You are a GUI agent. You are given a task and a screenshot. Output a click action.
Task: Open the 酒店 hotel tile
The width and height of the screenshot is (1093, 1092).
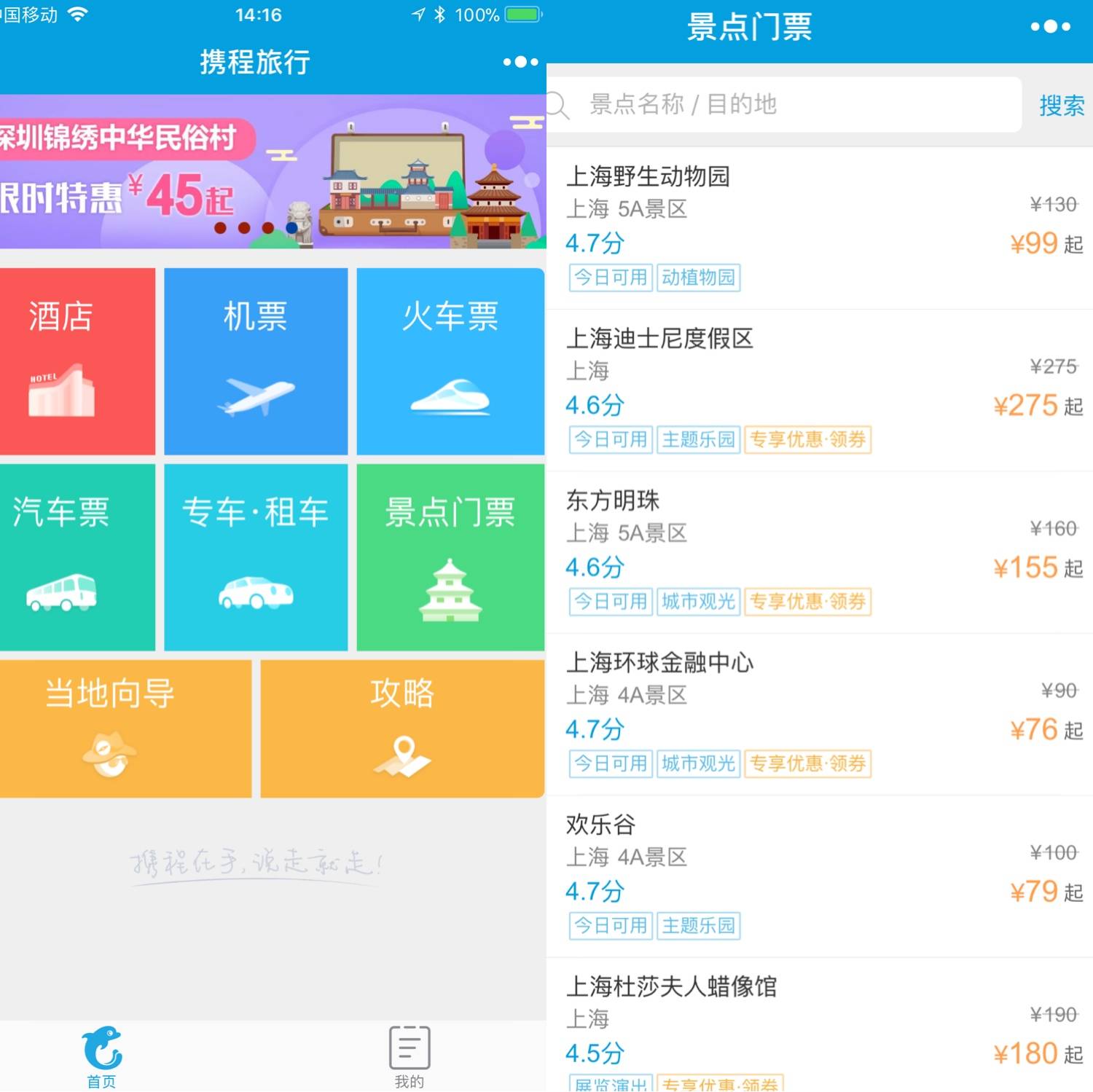77,361
